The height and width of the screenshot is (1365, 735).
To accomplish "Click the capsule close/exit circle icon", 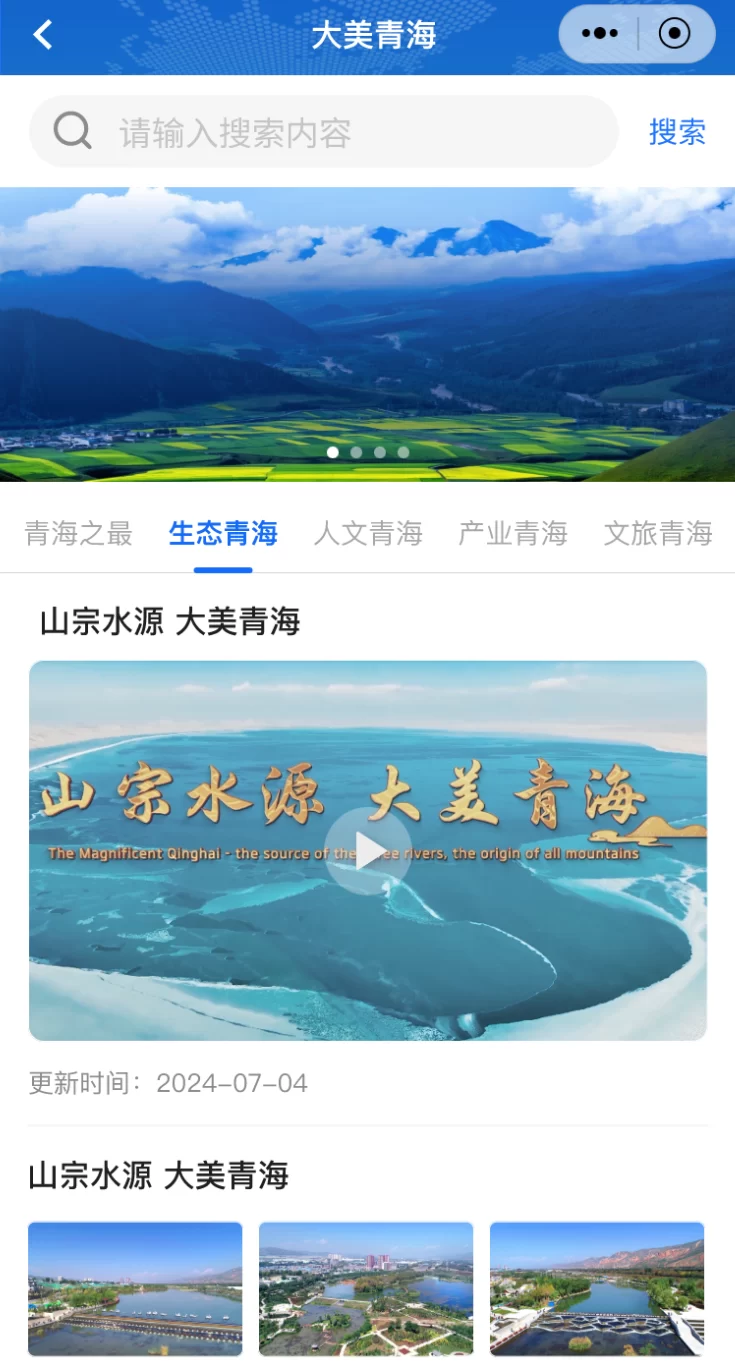I will 675,33.
